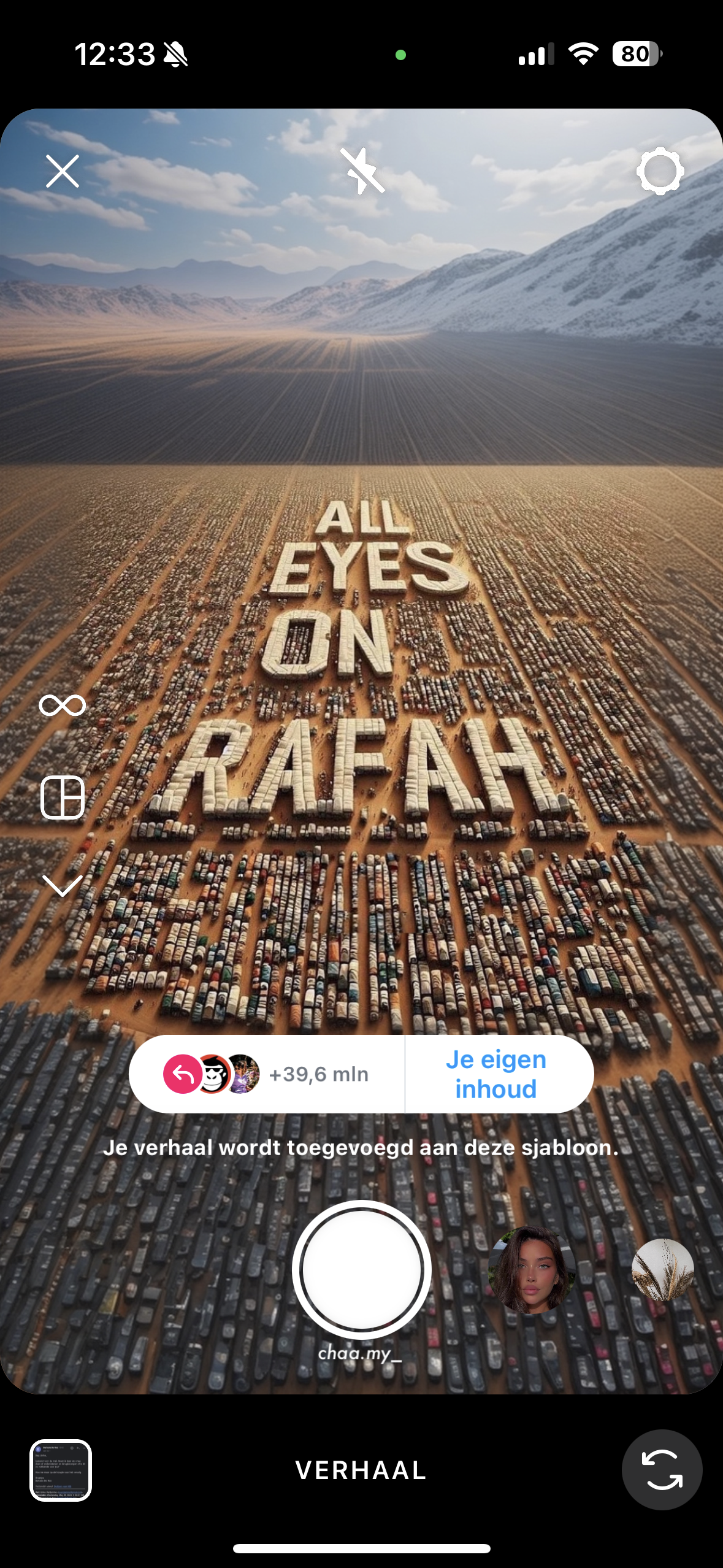This screenshot has height=1568, width=723.
Task: Flip between front and rear camera
Action: pyautogui.click(x=662, y=1470)
